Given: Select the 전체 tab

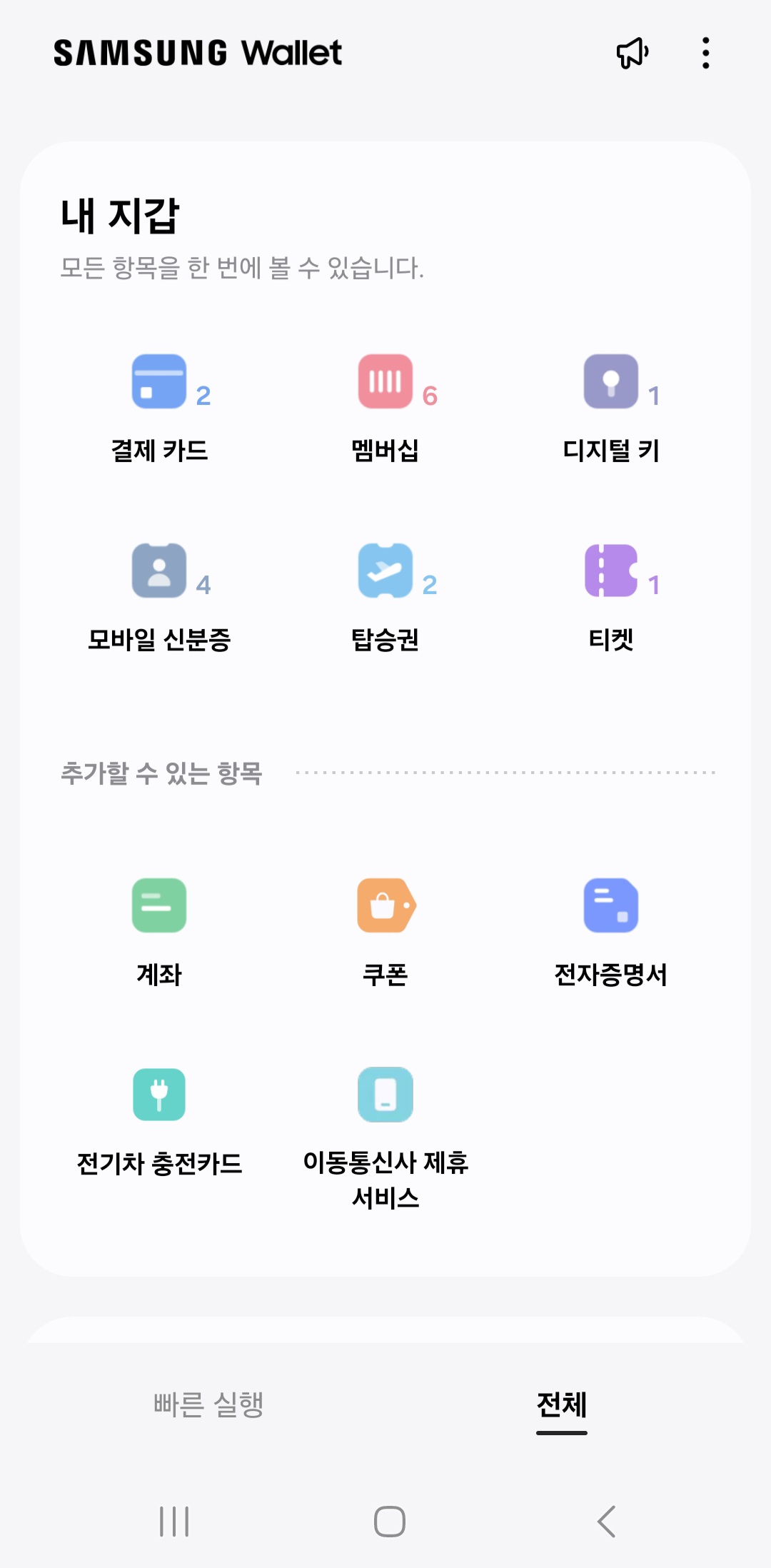Looking at the screenshot, I should click(562, 1404).
